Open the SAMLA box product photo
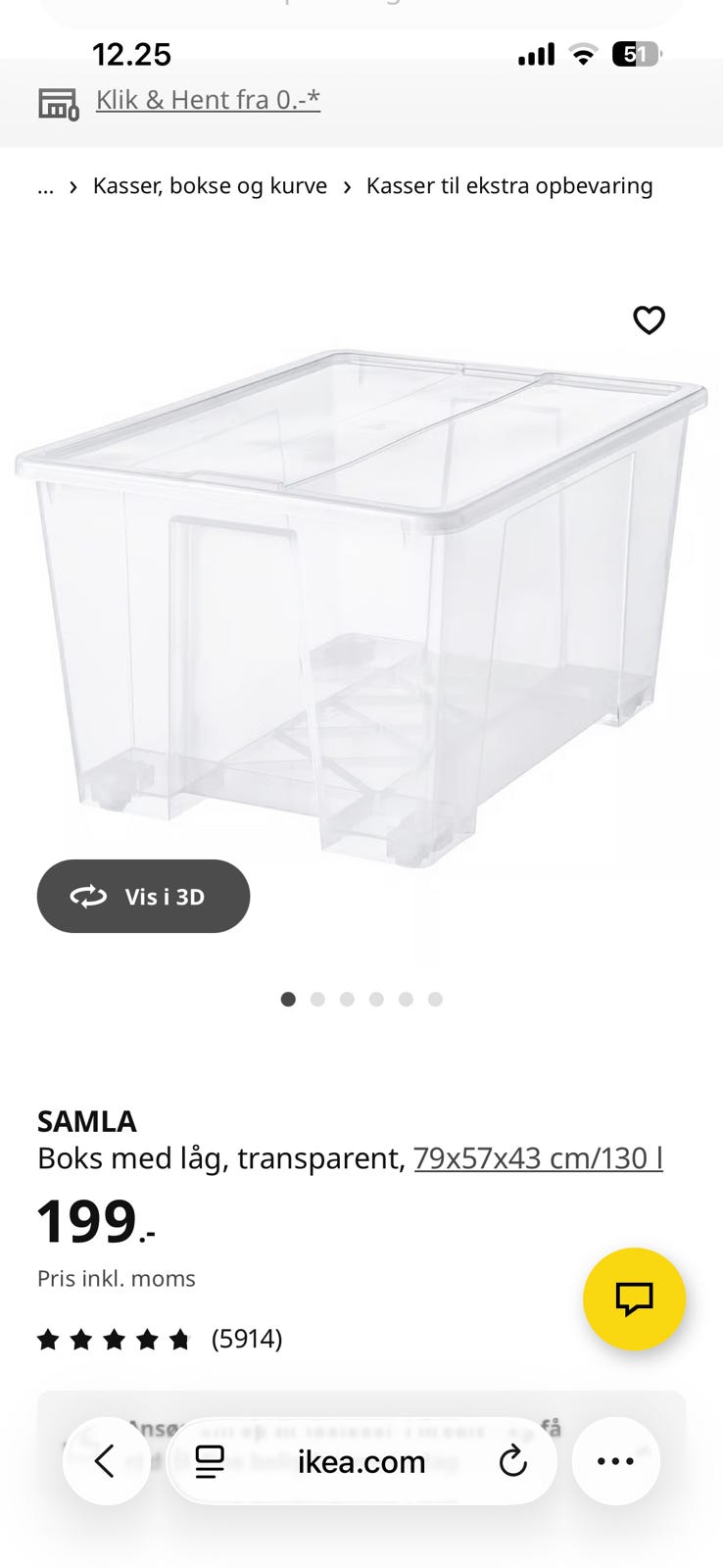The width and height of the screenshot is (723, 1568). pos(361,608)
